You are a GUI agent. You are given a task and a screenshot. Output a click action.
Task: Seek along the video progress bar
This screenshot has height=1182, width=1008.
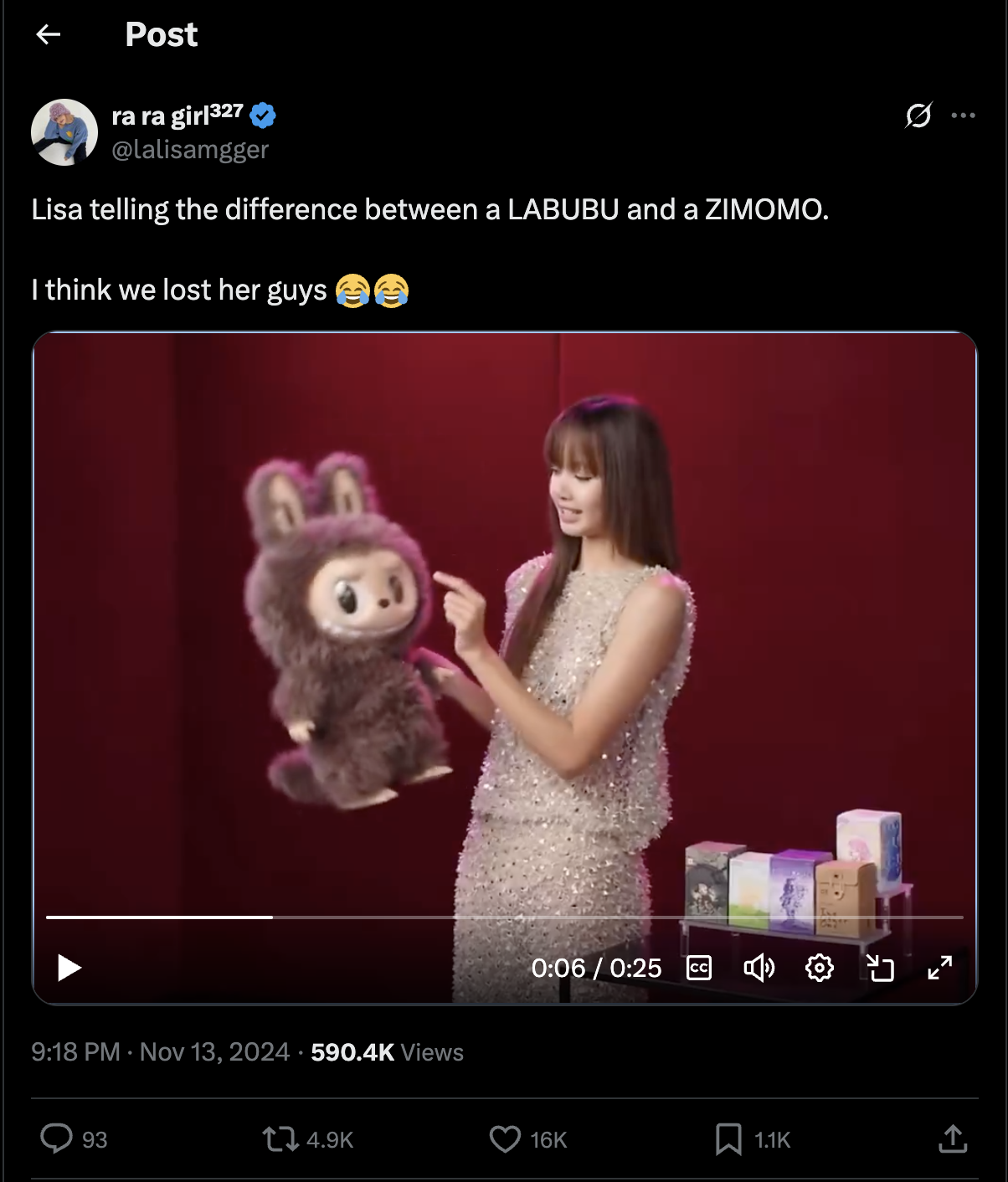pos(502,917)
